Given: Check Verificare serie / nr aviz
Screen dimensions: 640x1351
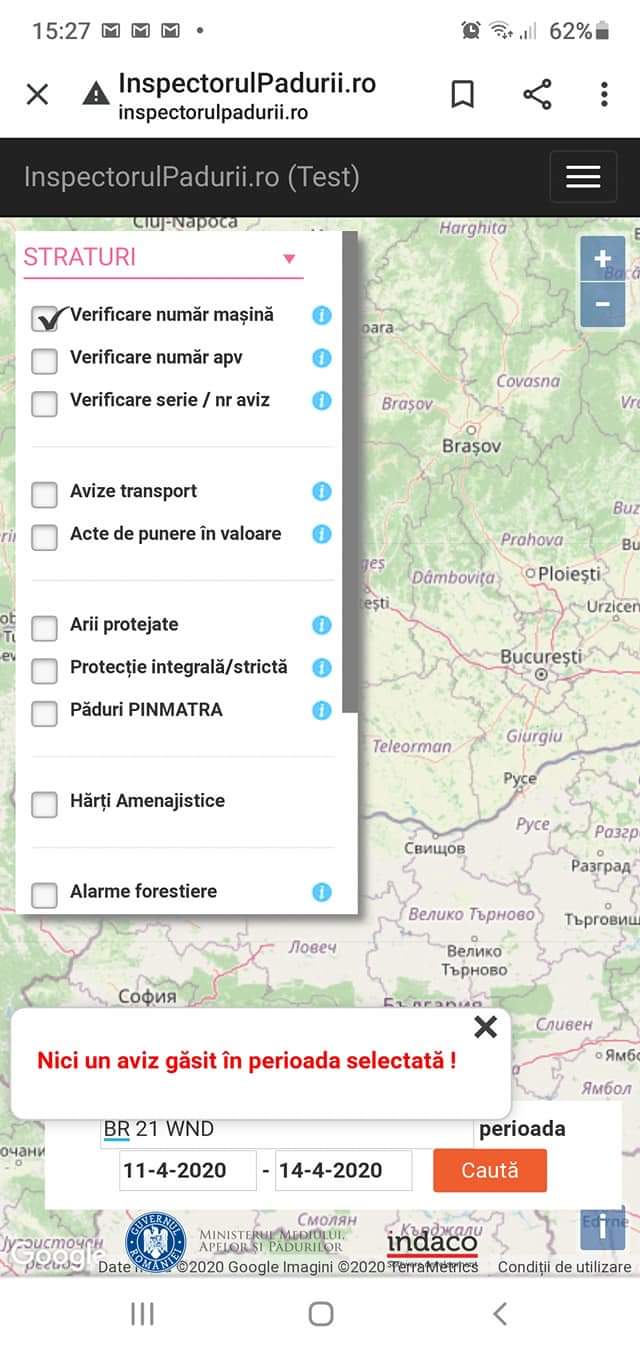Looking at the screenshot, I should [45, 403].
